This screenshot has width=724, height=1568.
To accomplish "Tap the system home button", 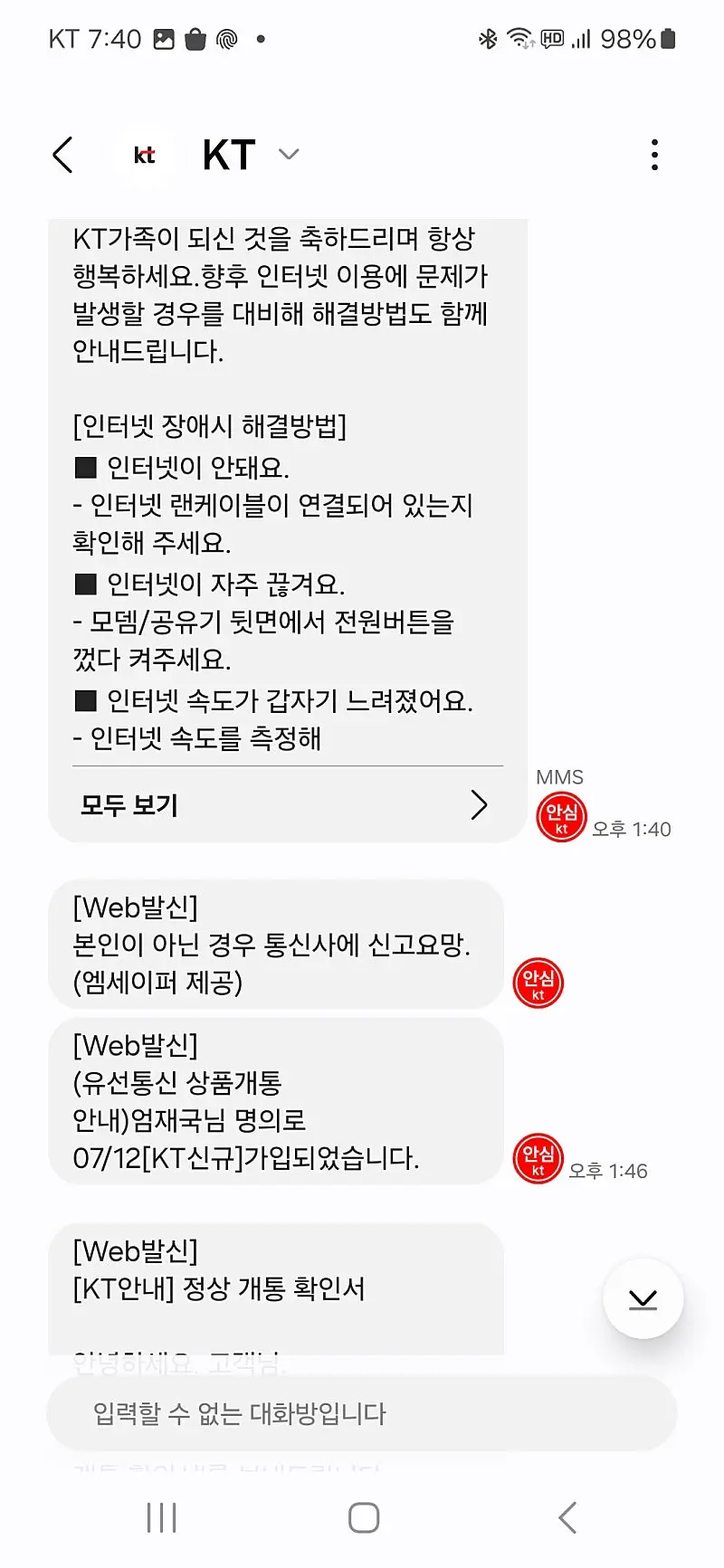I will pyautogui.click(x=364, y=1517).
